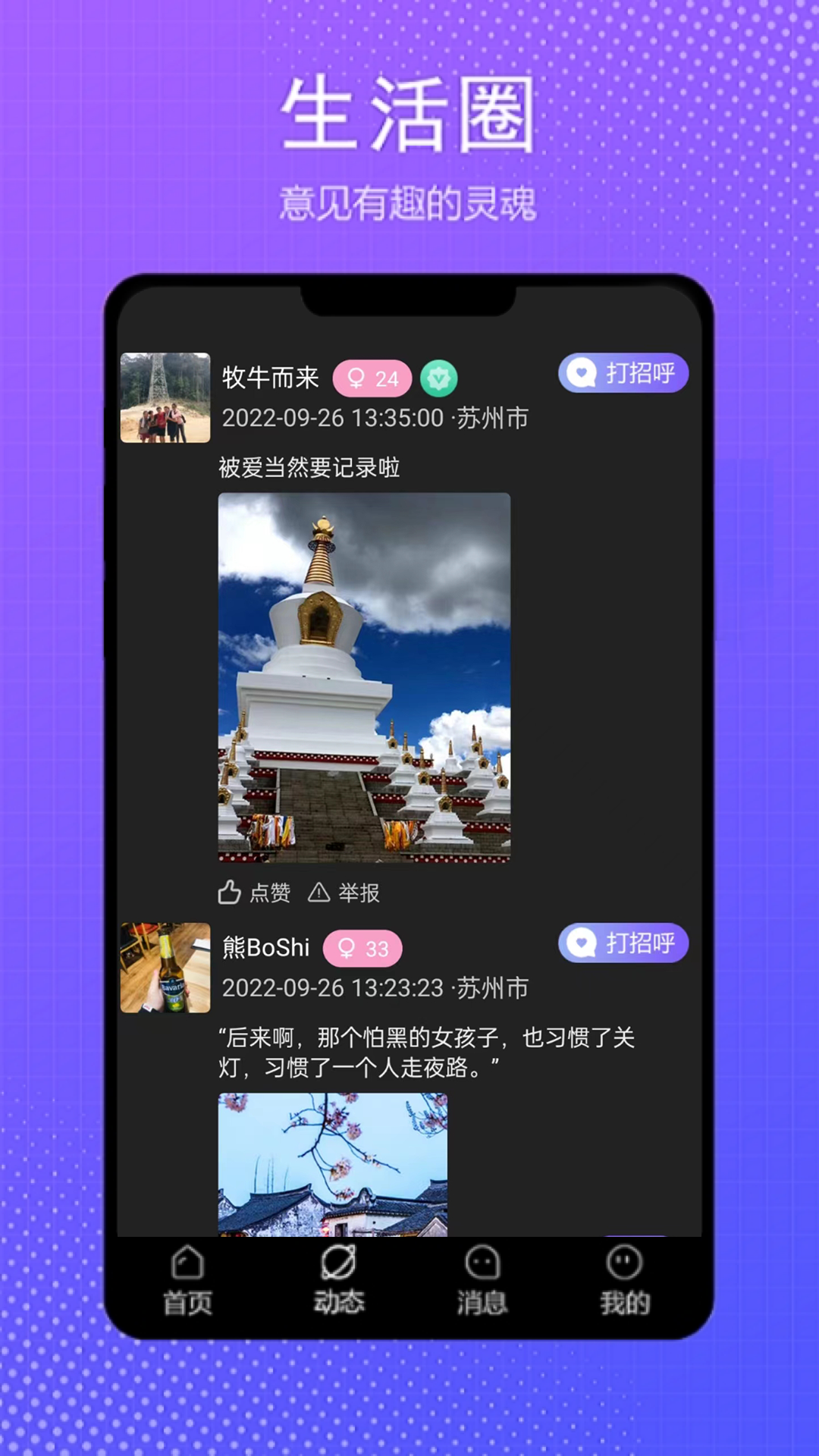Viewport: 819px width, 1456px height.
Task: Click the green verification badge next to 牧牛而来
Action: click(438, 377)
